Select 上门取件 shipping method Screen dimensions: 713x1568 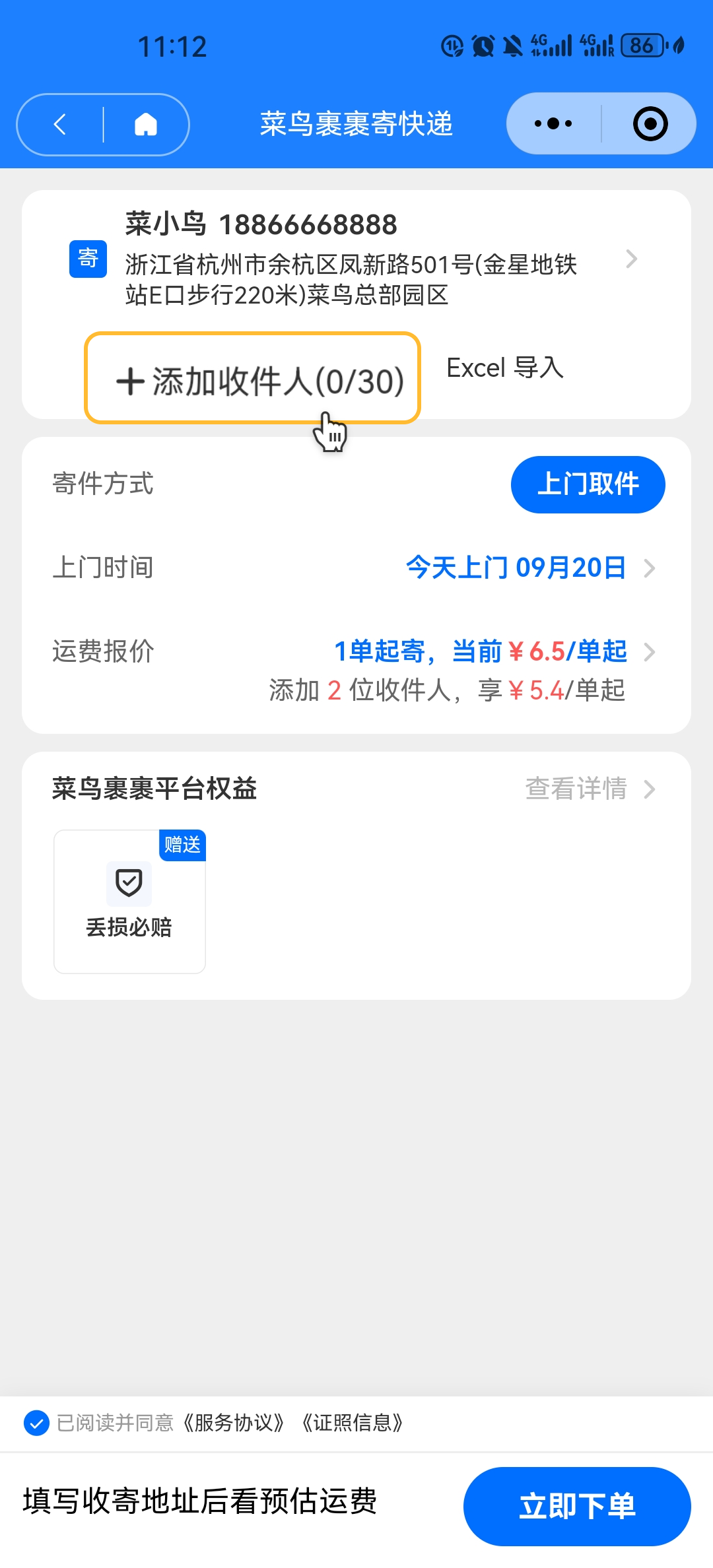(x=588, y=484)
